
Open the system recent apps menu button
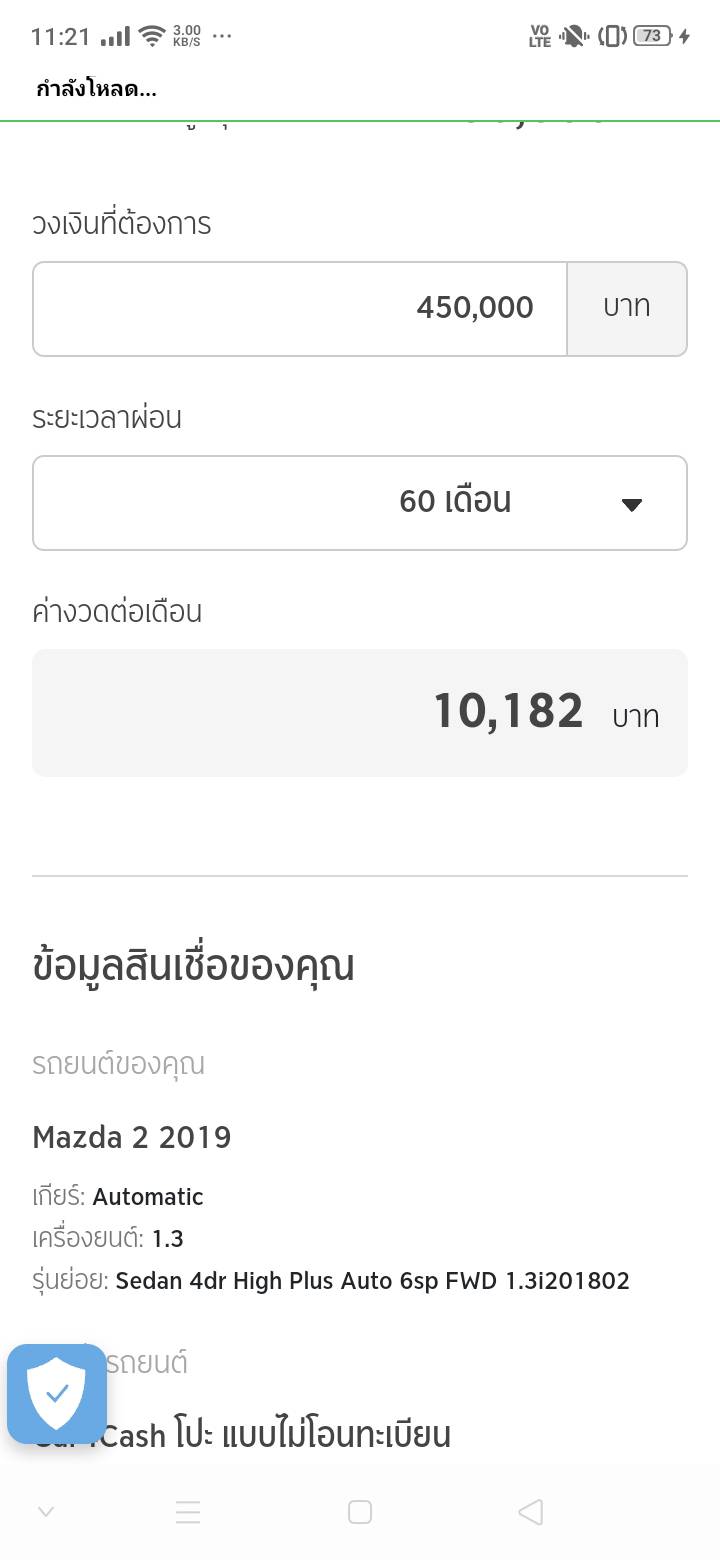(188, 1512)
